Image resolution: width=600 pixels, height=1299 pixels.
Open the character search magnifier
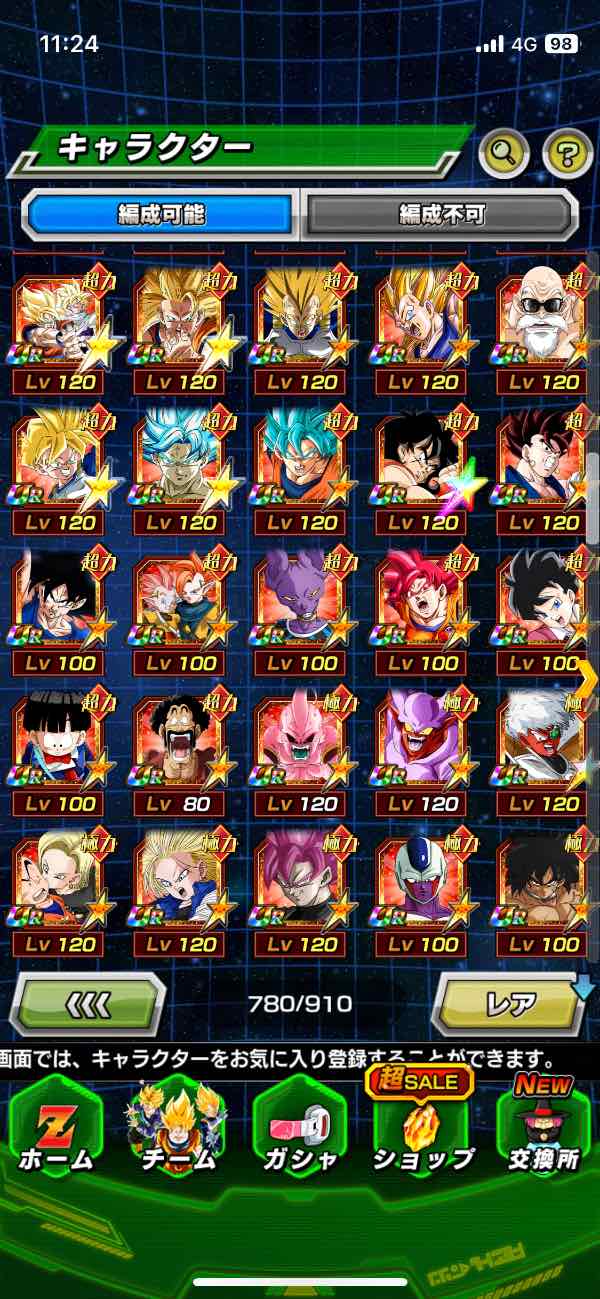pyautogui.click(x=503, y=152)
